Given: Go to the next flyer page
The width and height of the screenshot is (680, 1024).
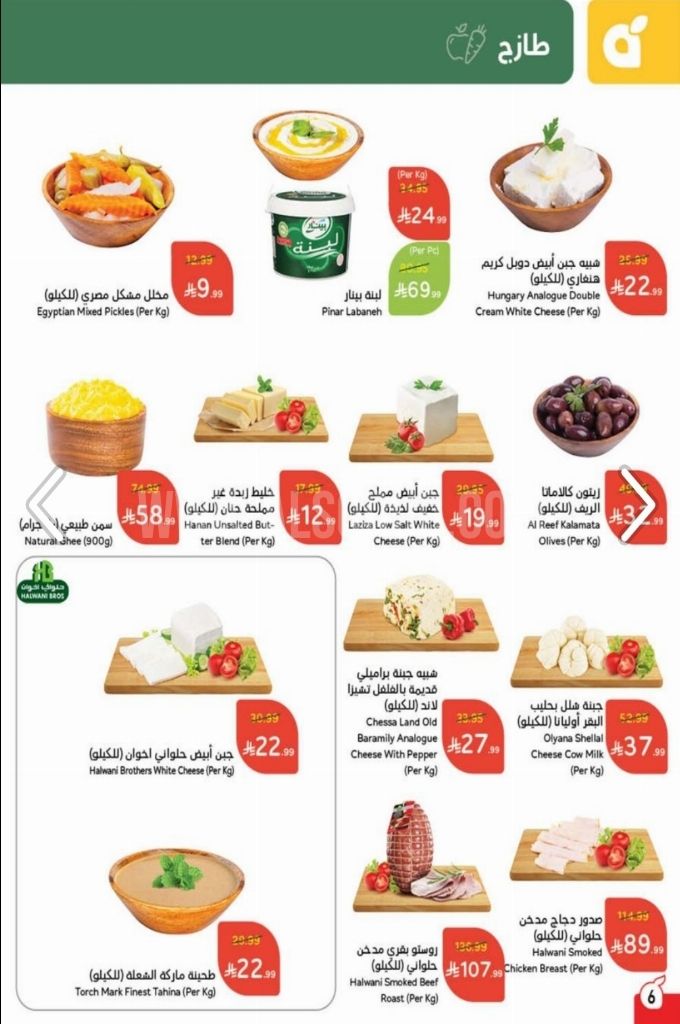Looking at the screenshot, I should 638,503.
